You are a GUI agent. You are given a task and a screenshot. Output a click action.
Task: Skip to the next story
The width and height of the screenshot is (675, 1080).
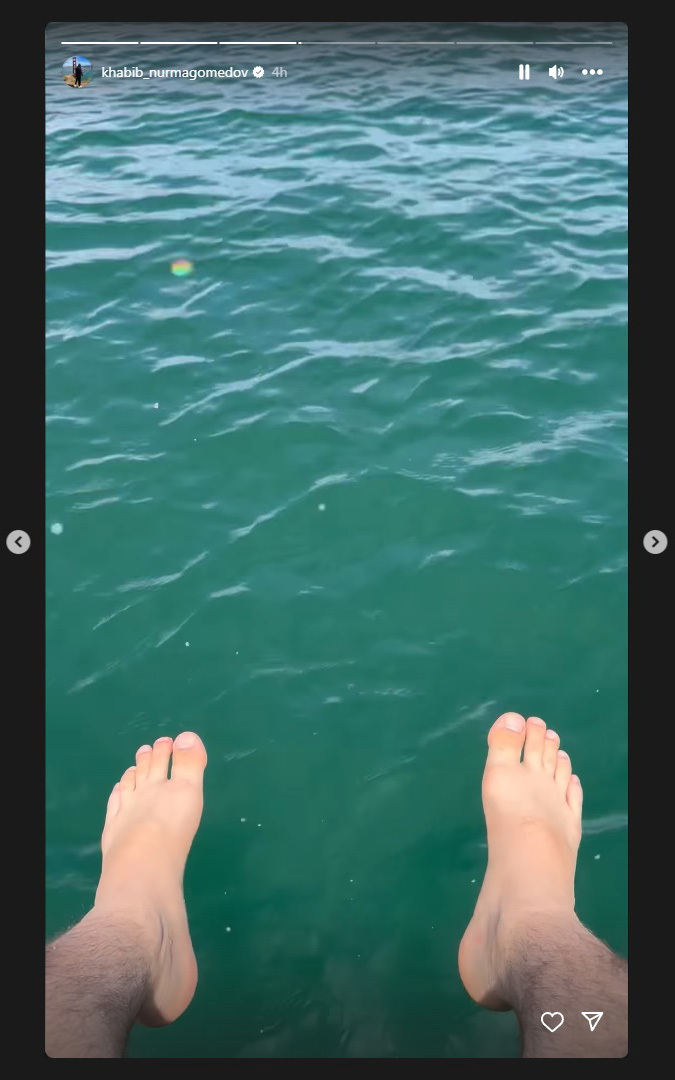(655, 542)
